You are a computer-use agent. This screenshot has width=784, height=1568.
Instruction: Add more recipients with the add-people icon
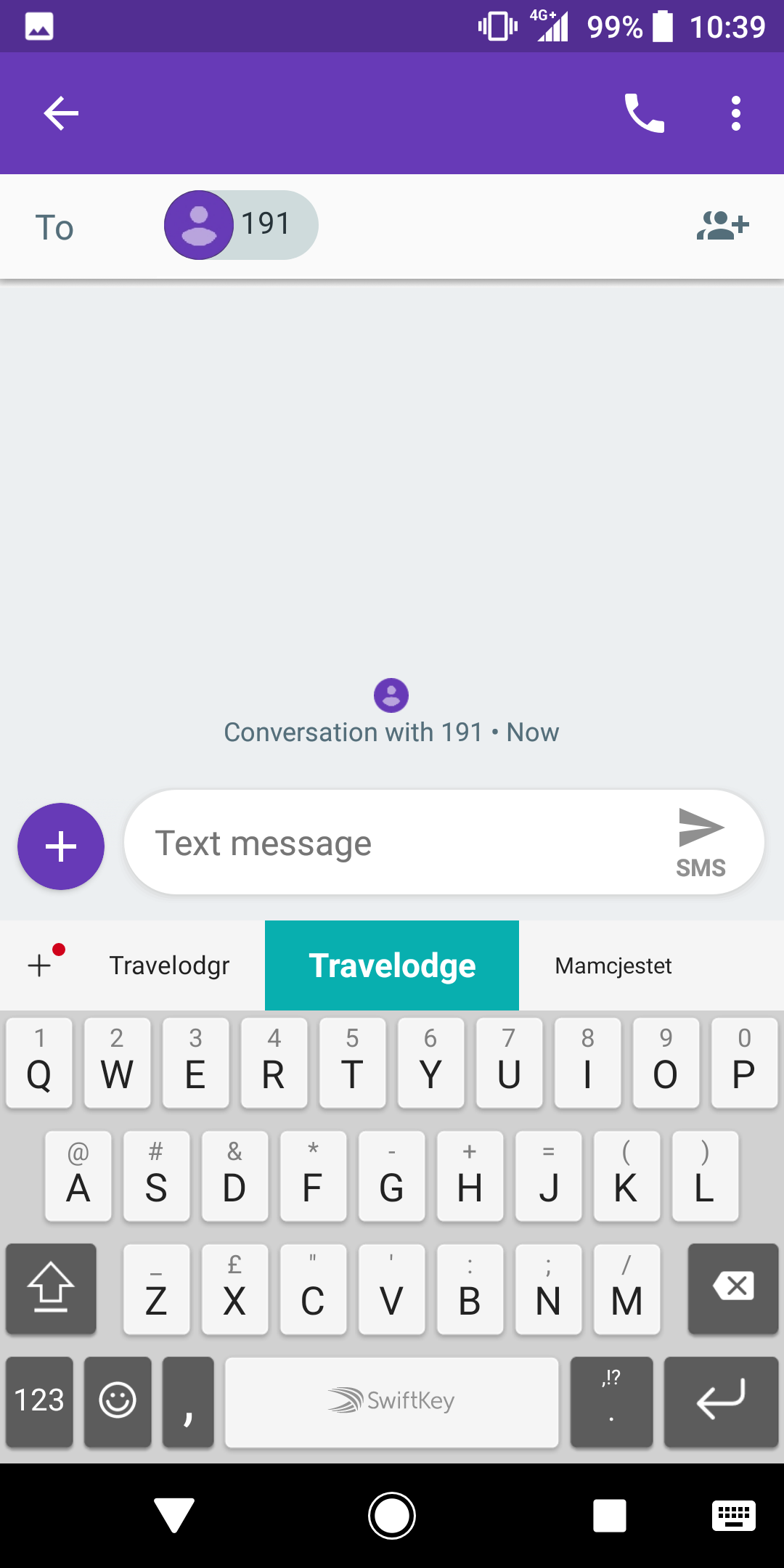coord(722,226)
